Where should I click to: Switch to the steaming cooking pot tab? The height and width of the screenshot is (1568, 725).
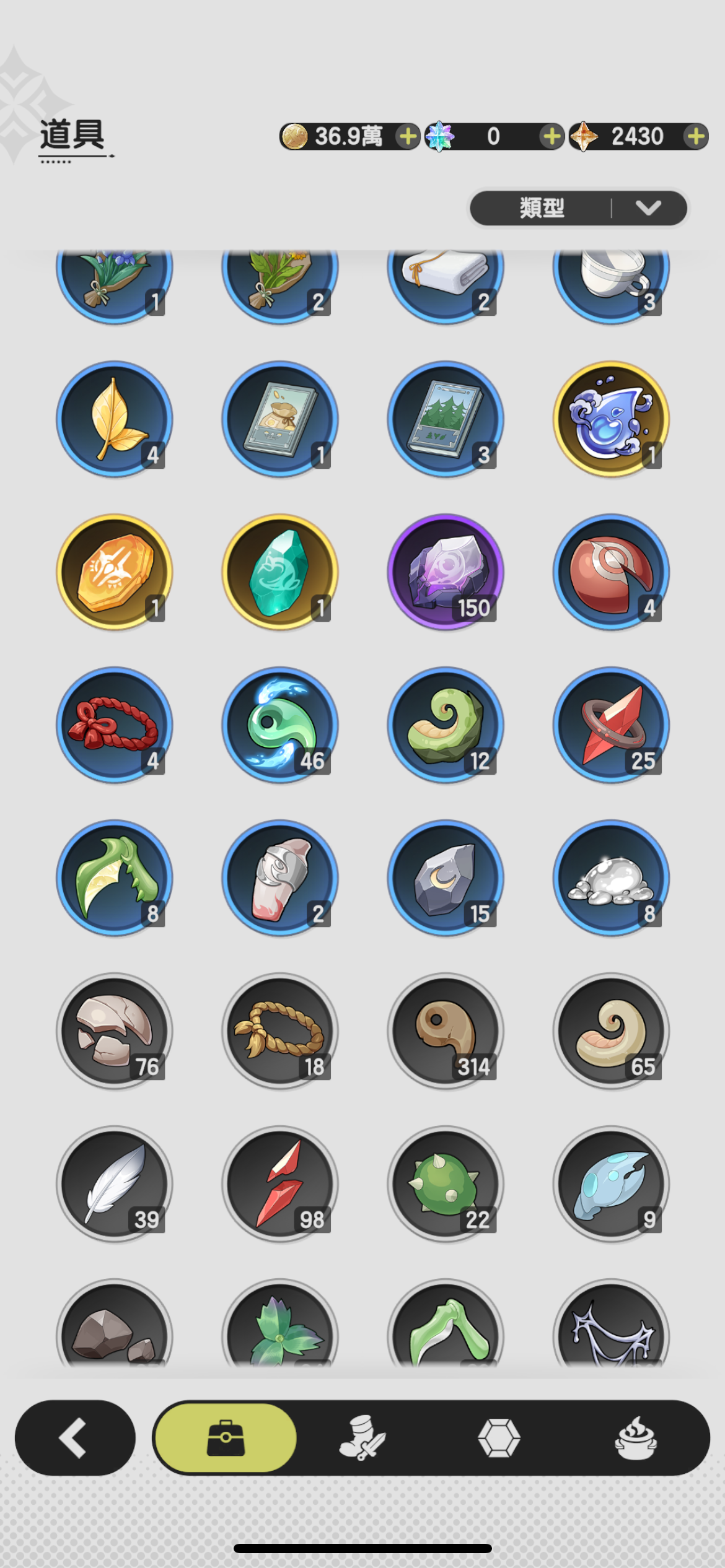(x=635, y=1437)
